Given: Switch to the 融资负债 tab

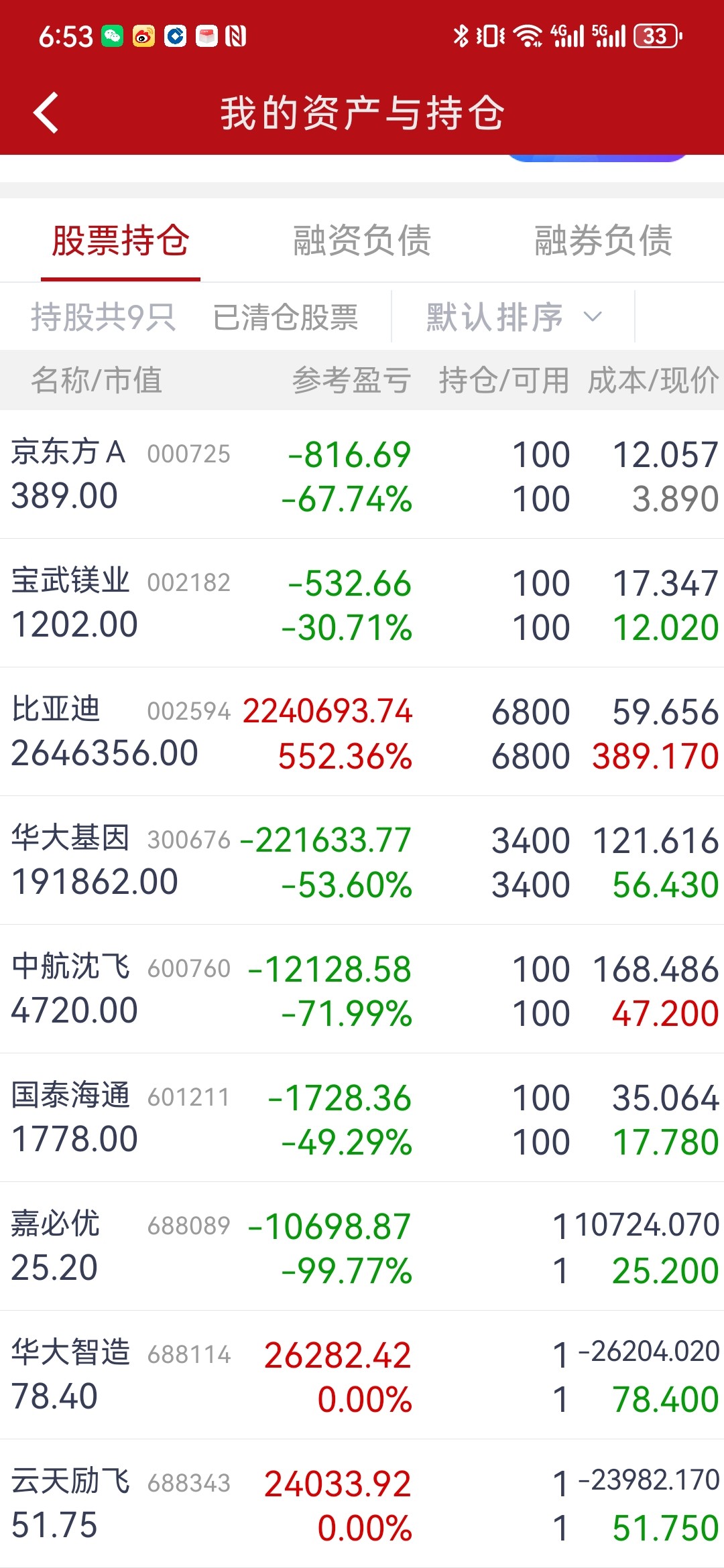Looking at the screenshot, I should coord(362,241).
